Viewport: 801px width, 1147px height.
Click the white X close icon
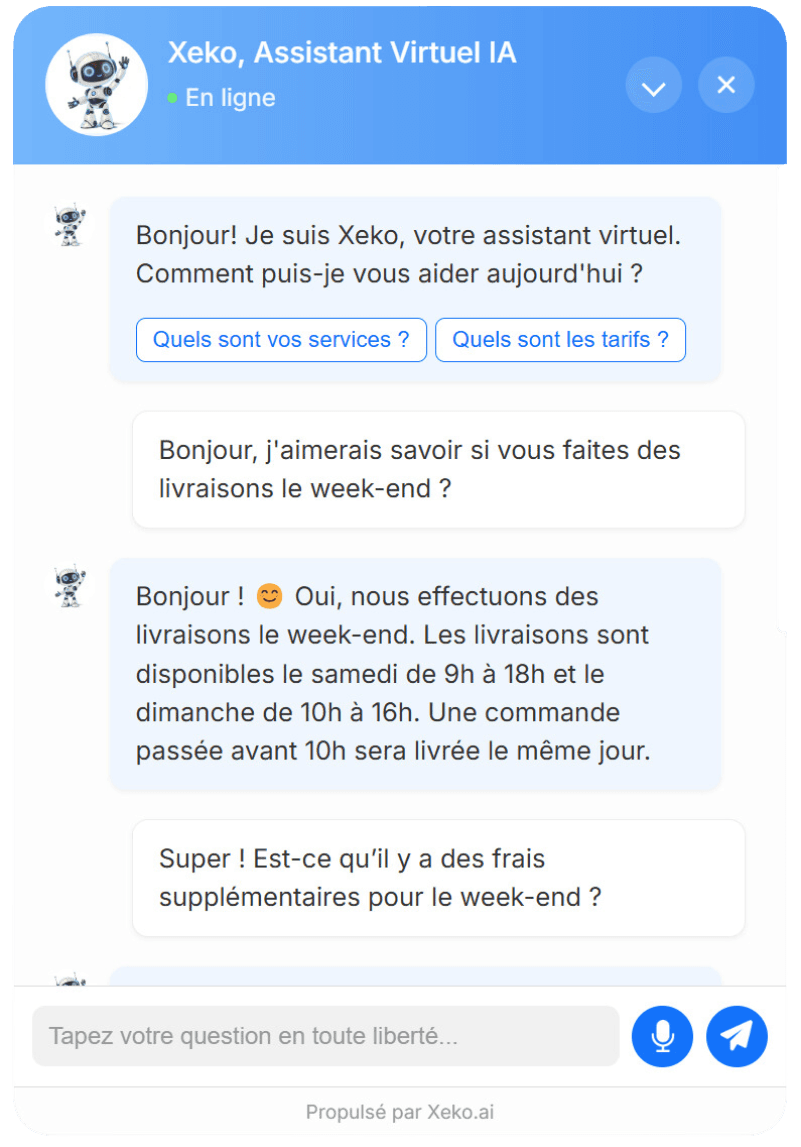coord(726,85)
